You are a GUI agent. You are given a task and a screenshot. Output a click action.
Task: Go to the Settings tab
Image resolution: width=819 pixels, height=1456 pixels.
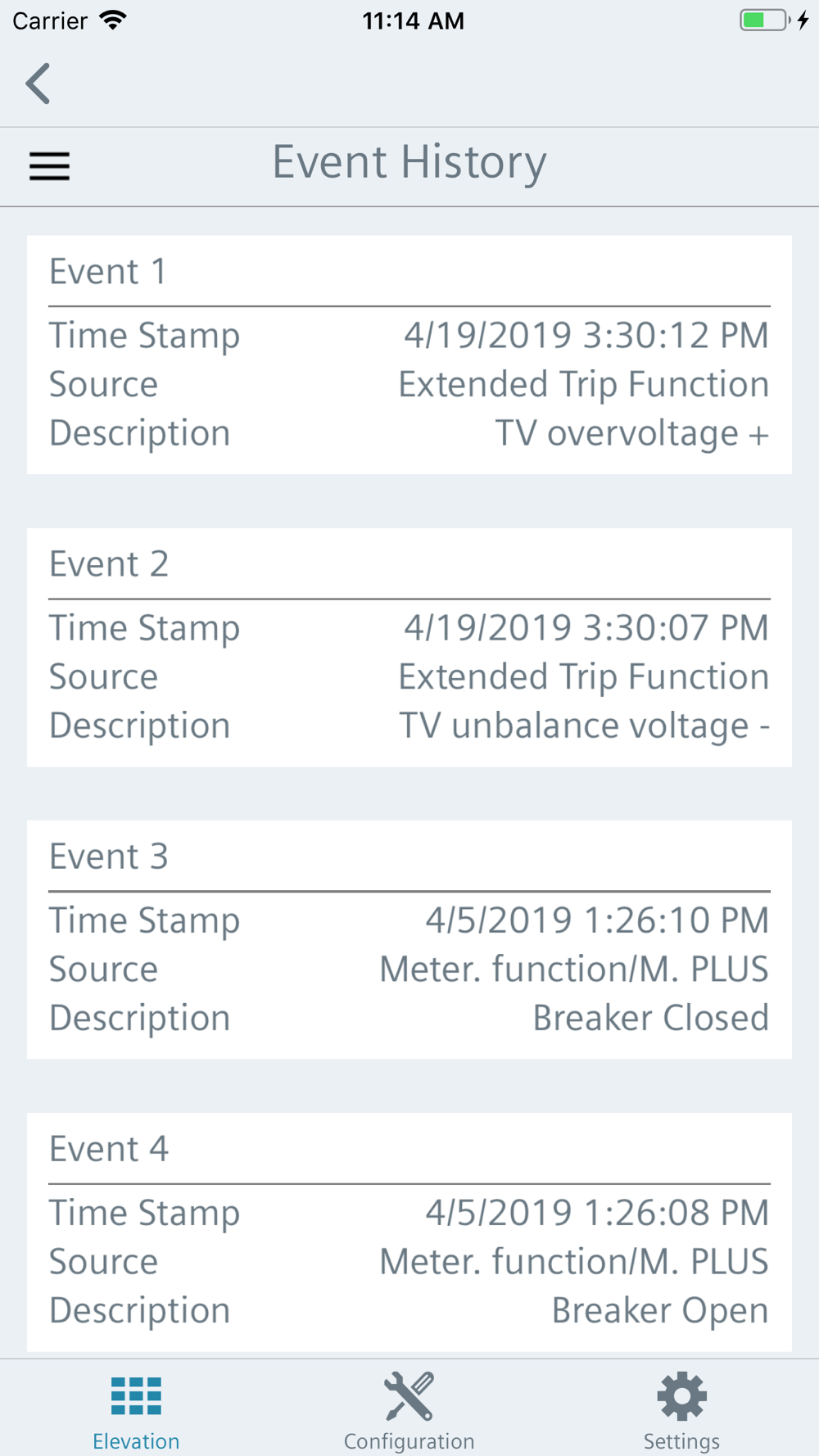681,1412
